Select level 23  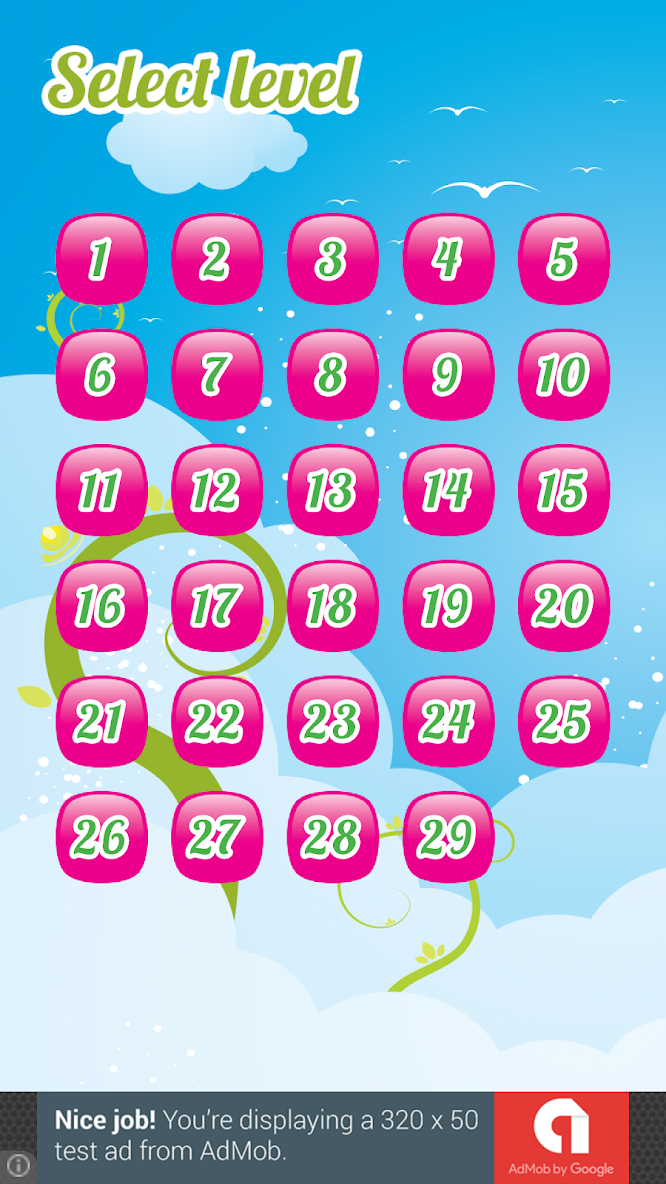click(x=332, y=722)
